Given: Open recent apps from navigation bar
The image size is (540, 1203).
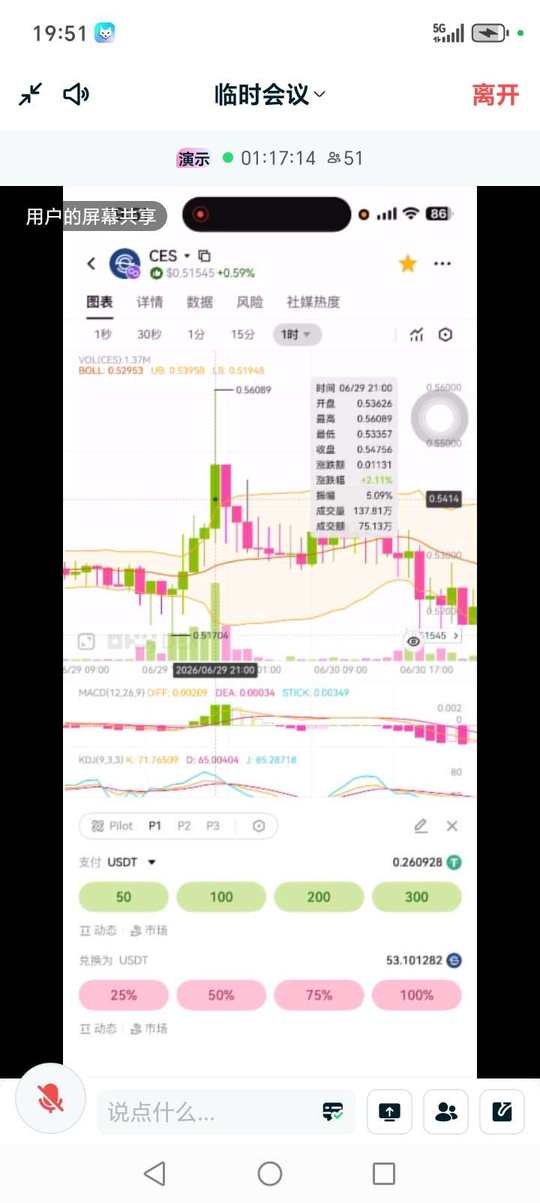Looking at the screenshot, I should [384, 1173].
